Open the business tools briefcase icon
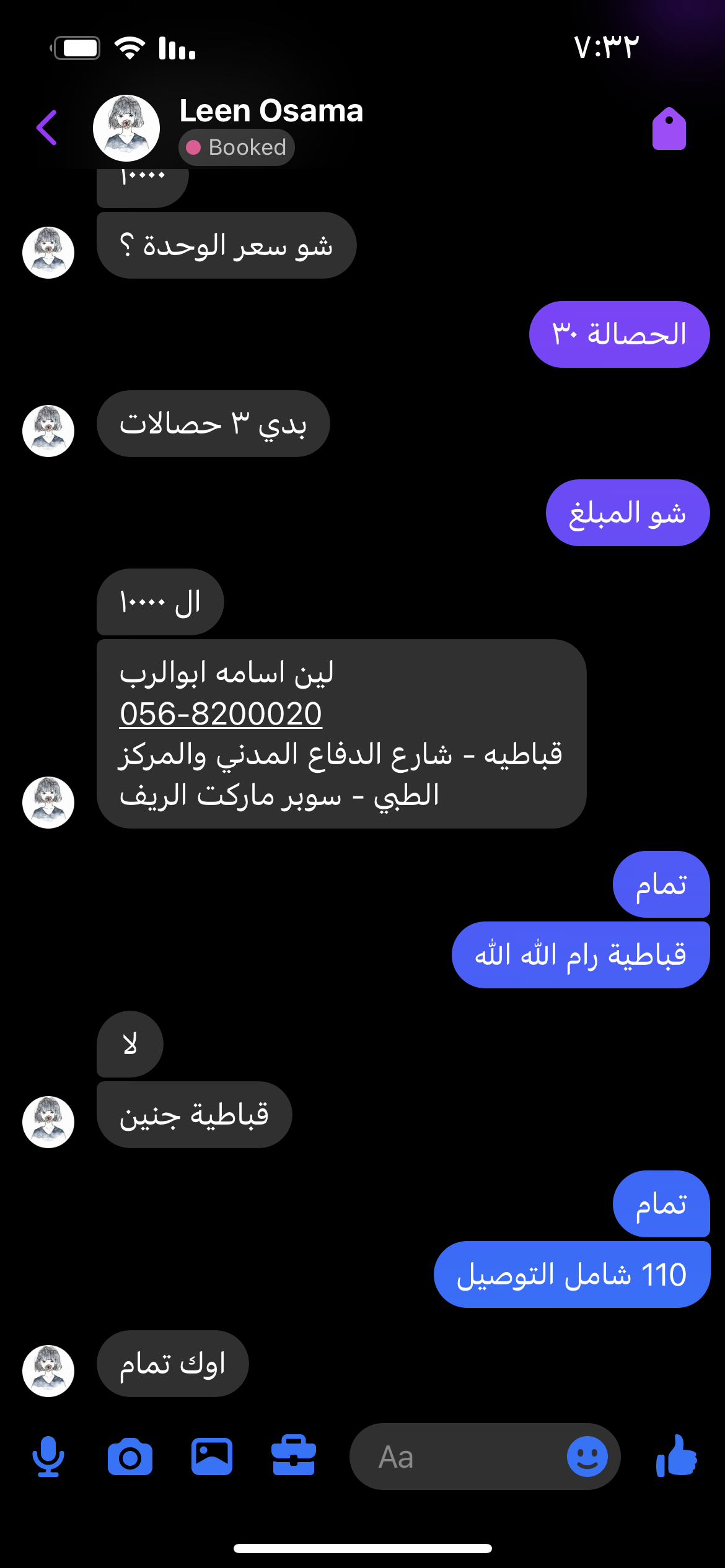This screenshot has height=1568, width=725. tap(294, 1457)
